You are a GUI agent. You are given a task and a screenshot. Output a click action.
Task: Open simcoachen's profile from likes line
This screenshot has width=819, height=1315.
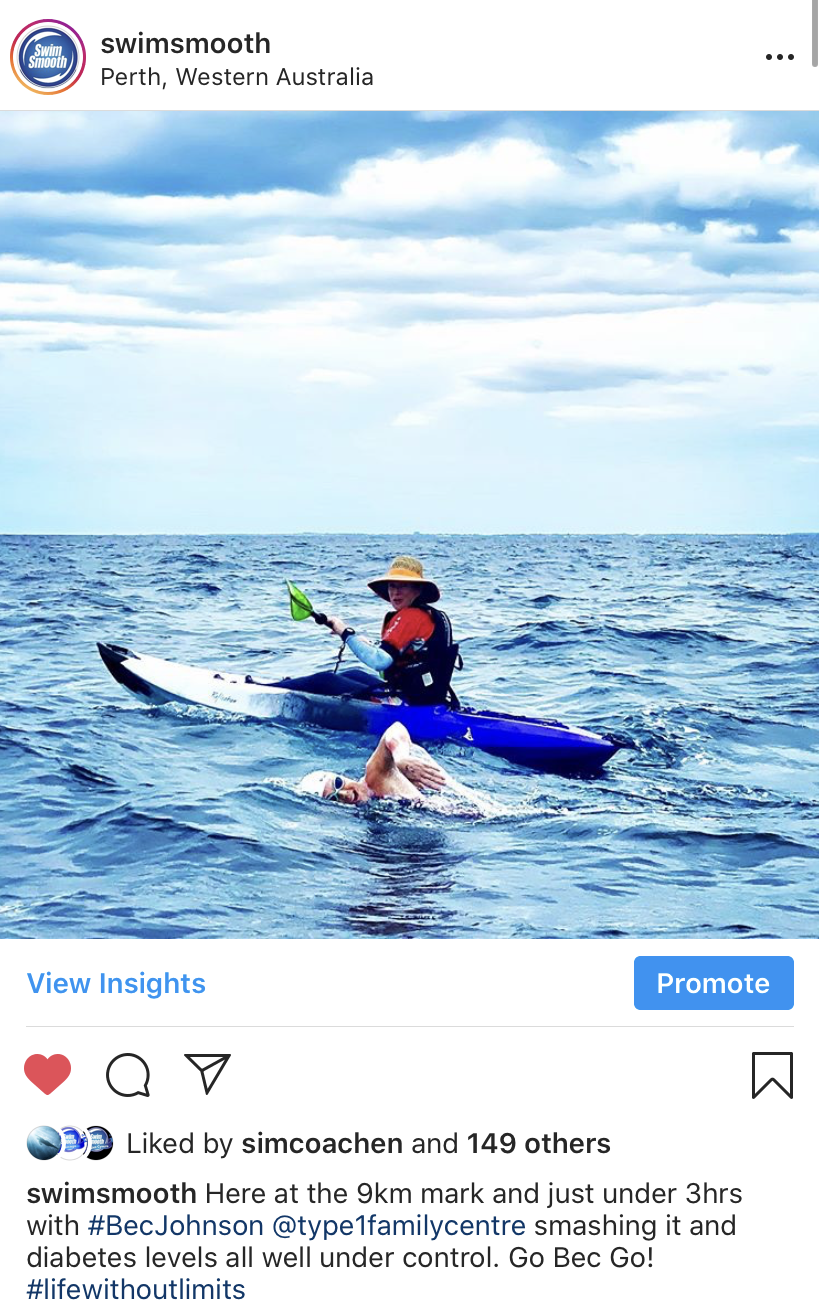322,1144
